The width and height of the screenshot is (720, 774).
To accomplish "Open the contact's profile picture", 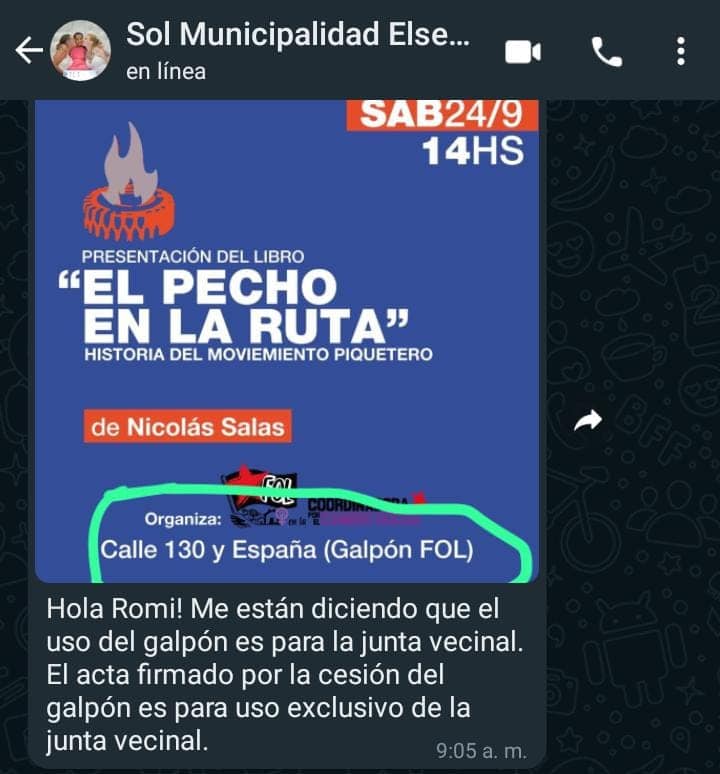I will 80,51.
